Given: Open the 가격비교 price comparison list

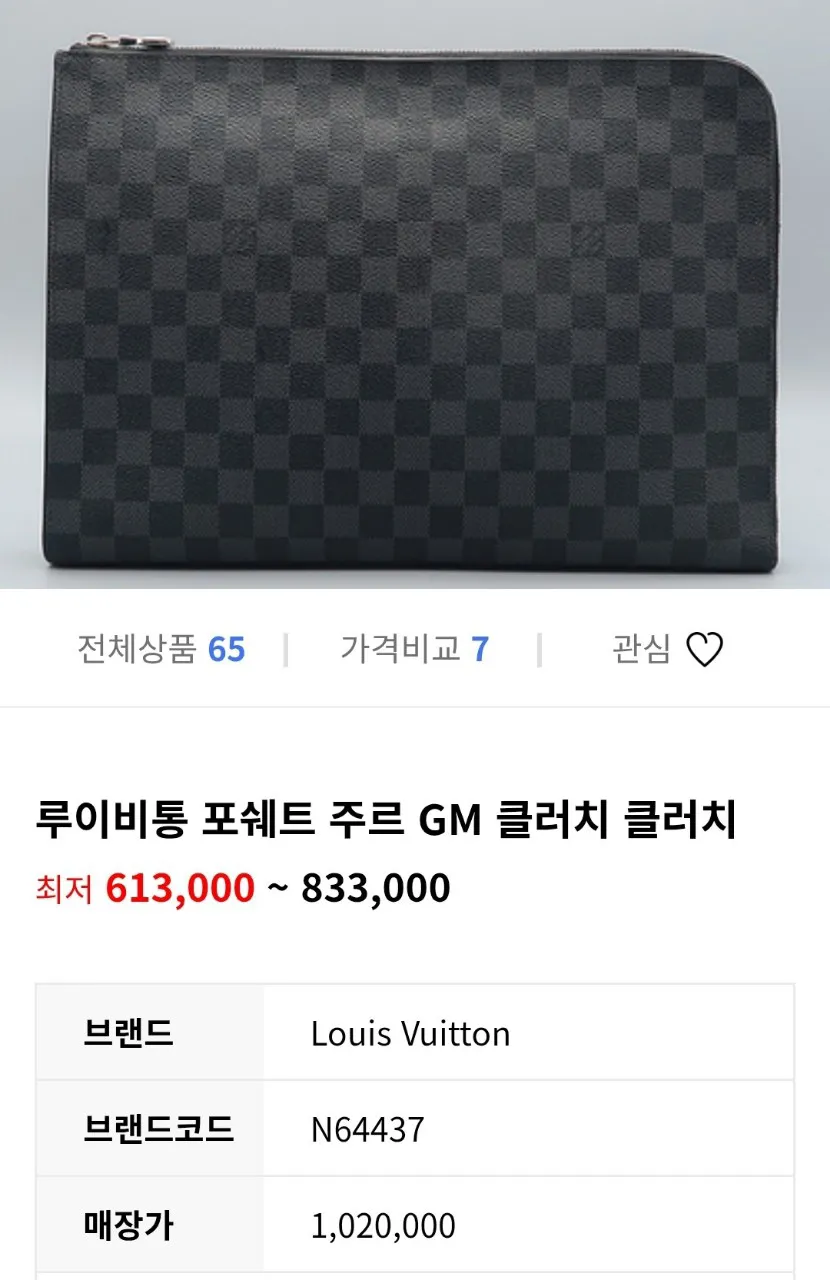Looking at the screenshot, I should [x=414, y=650].
